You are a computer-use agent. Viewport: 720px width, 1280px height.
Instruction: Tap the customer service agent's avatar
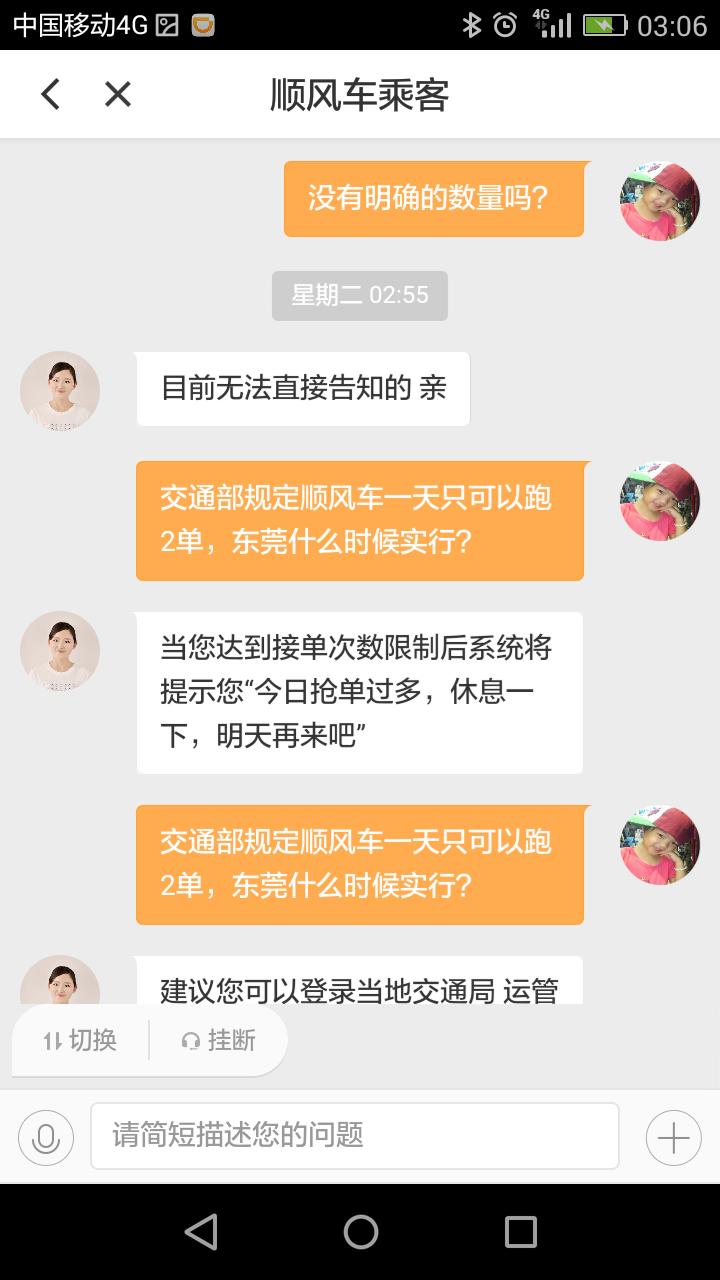coord(59,390)
